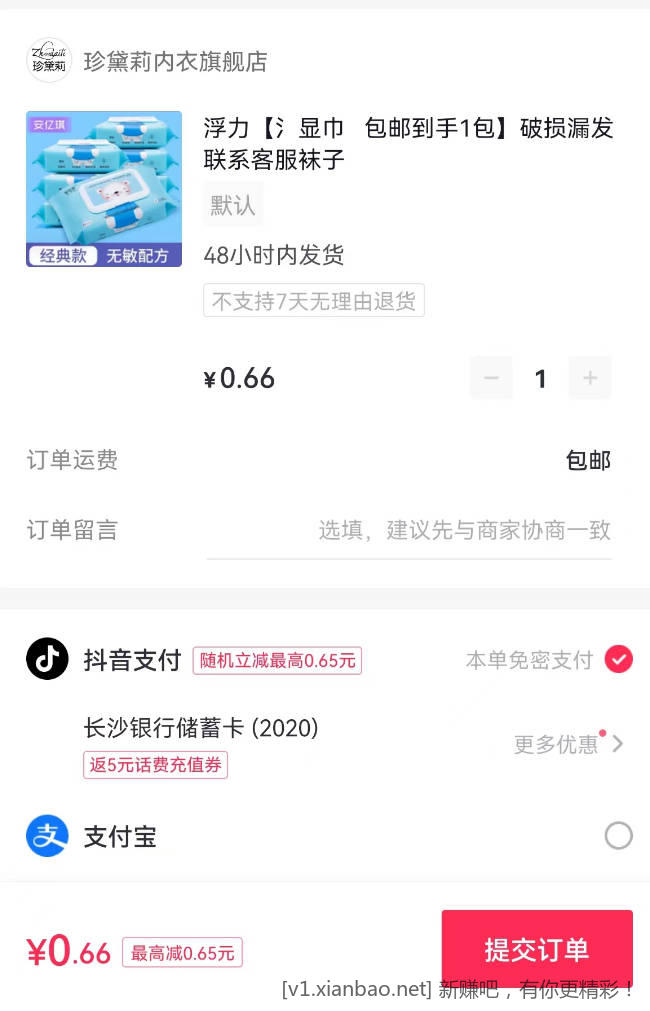Viewport: 650px width, 1011px height.
Task: Choose 支付宝 as the payment method
Action: point(618,836)
